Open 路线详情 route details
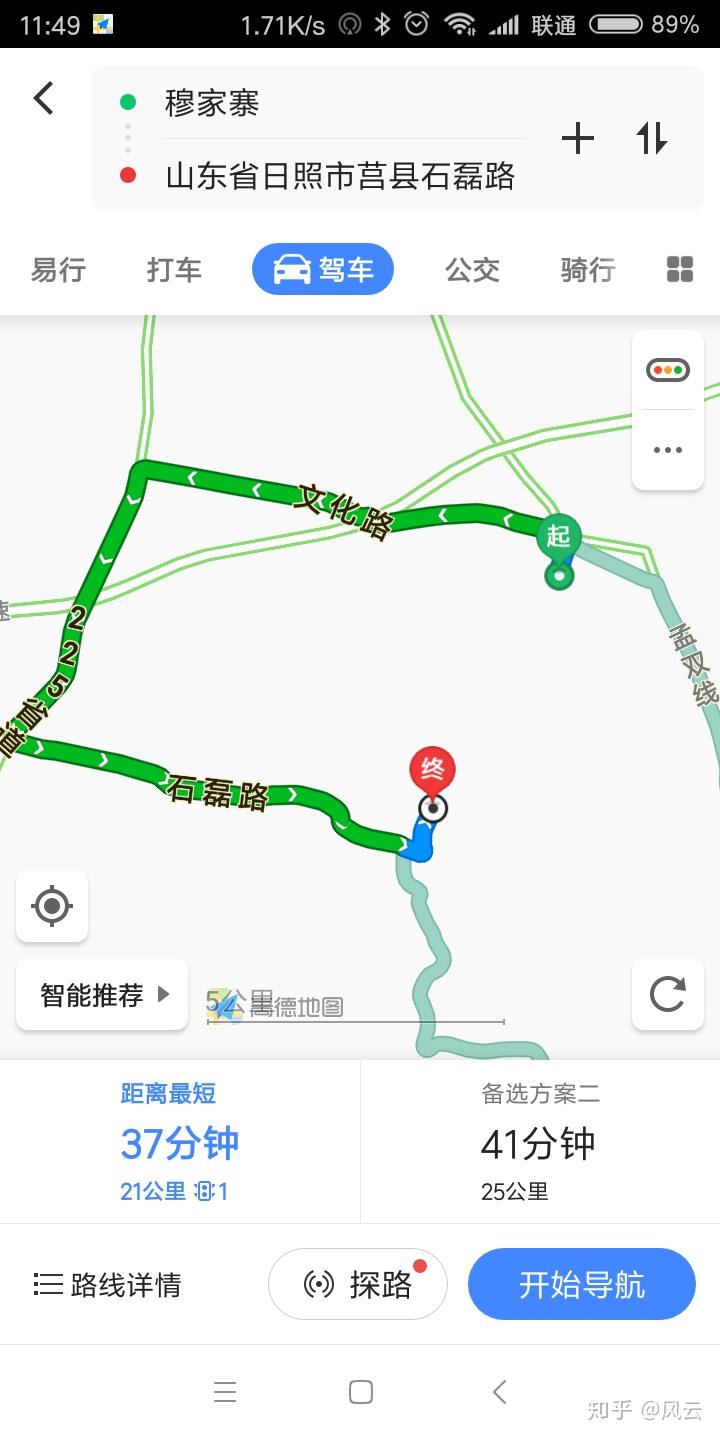The image size is (720, 1440). (108, 1285)
